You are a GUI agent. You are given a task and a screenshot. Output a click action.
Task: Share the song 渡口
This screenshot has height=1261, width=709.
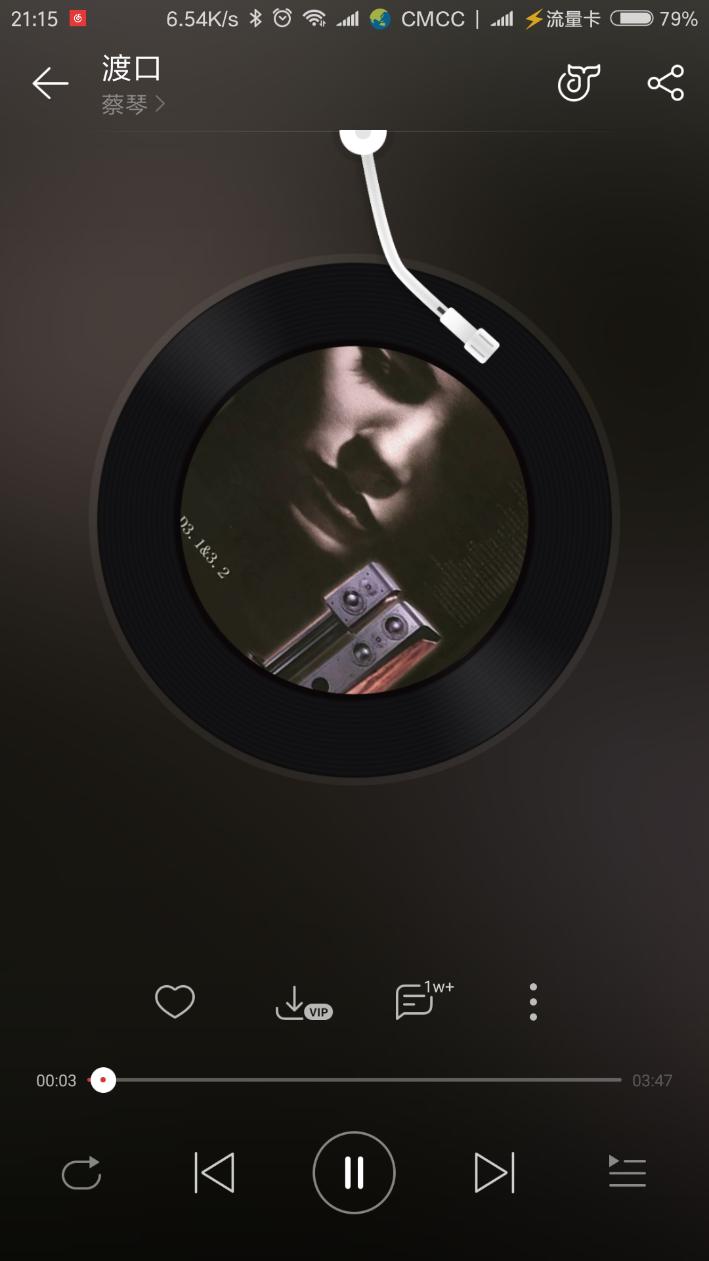(x=665, y=84)
